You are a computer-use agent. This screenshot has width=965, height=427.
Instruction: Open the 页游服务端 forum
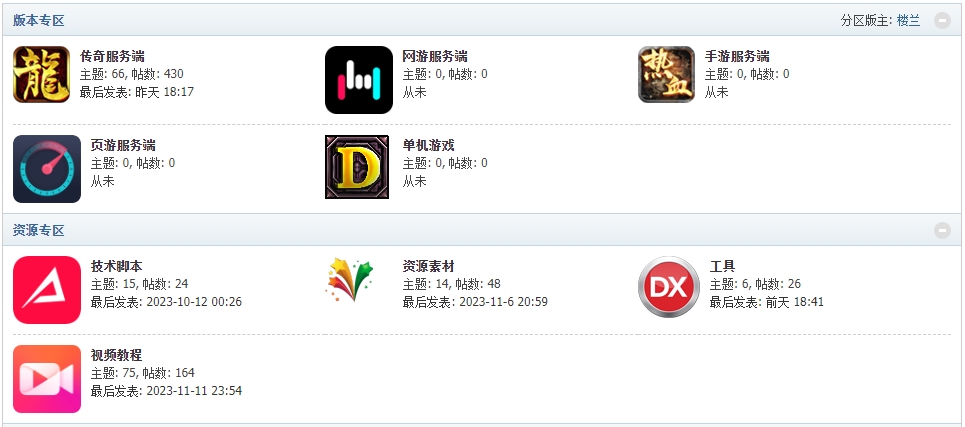122,145
